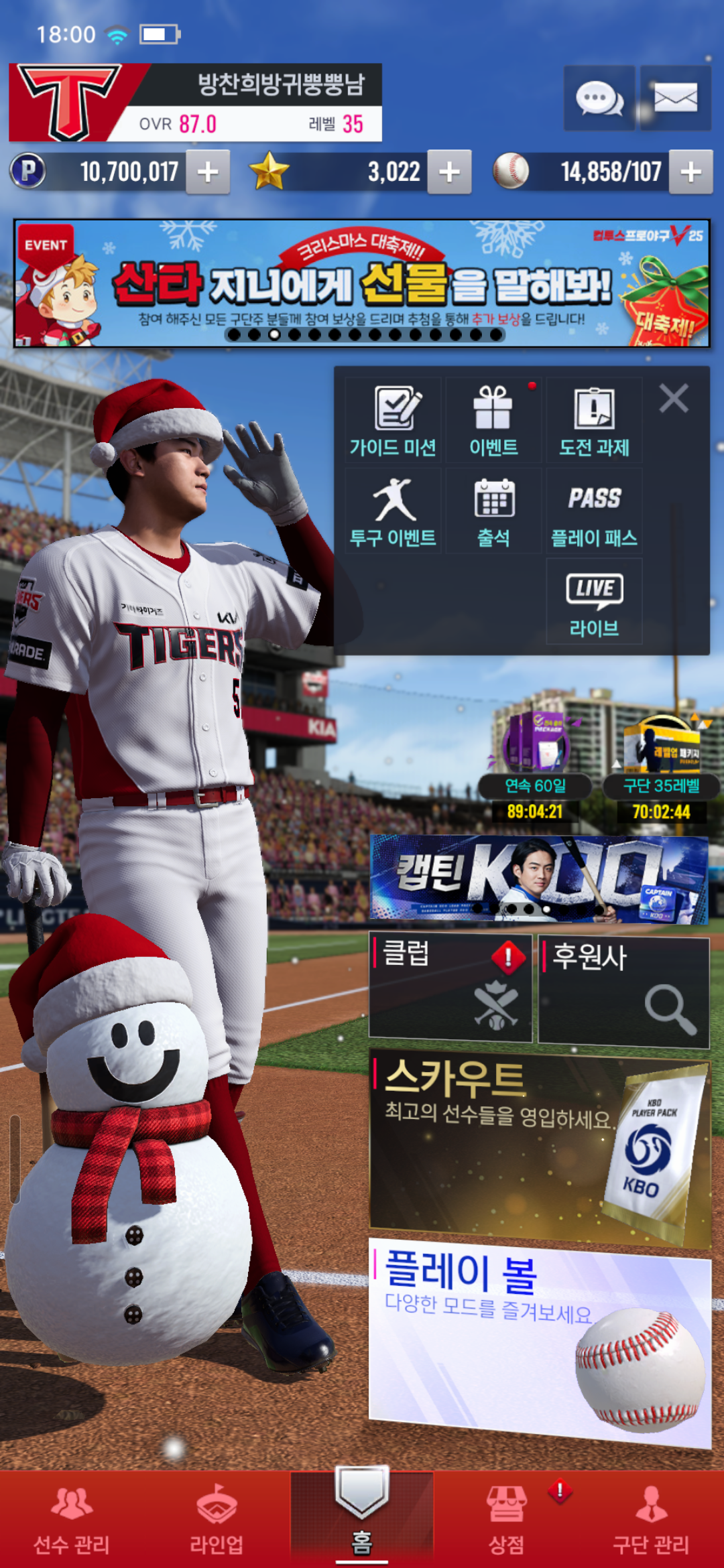Image resolution: width=724 pixels, height=1568 pixels.
Task: Close the quick menu panel
Action: pyautogui.click(x=674, y=399)
